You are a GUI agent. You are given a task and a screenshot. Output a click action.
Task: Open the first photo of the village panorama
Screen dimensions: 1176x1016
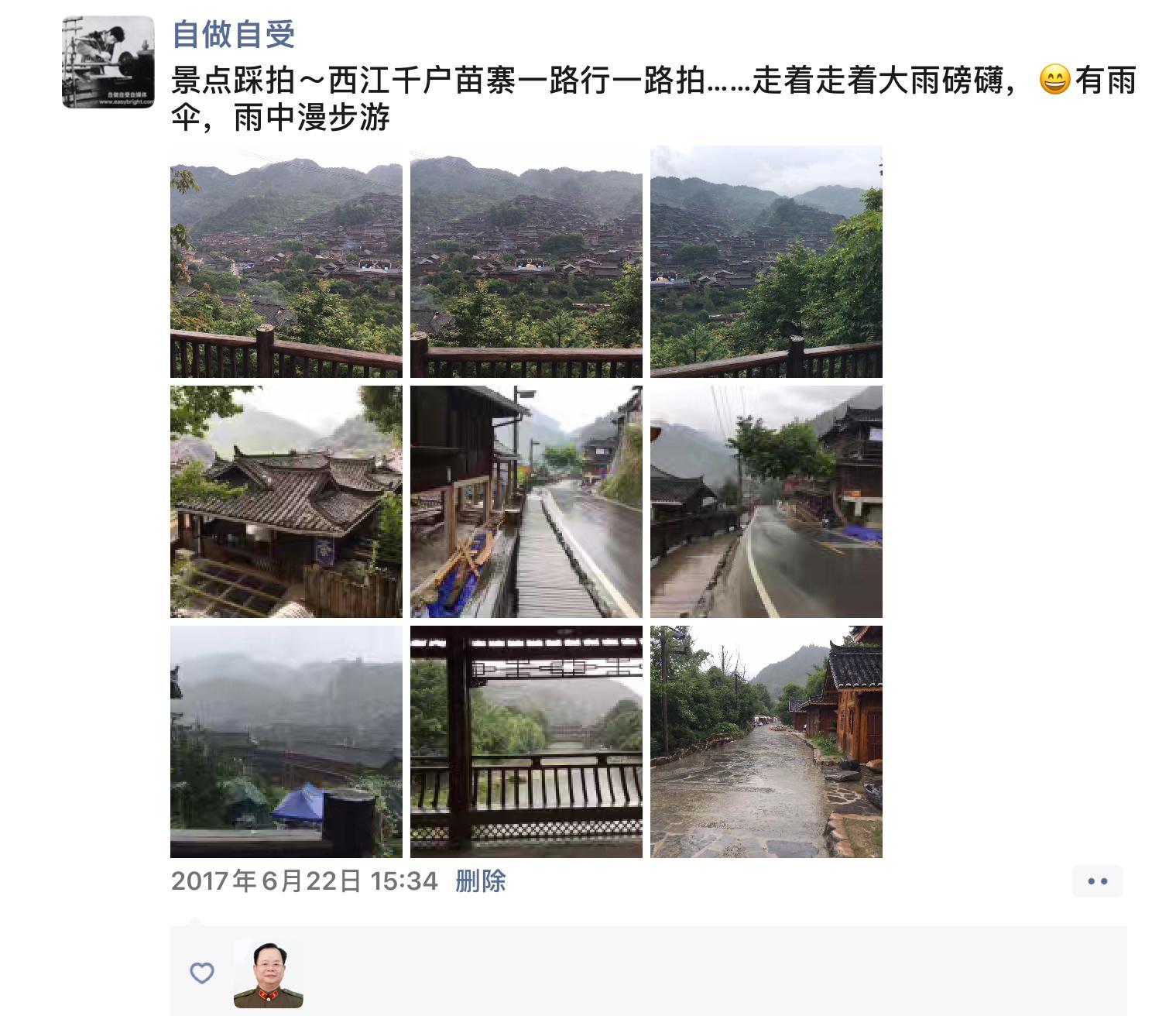tap(286, 262)
